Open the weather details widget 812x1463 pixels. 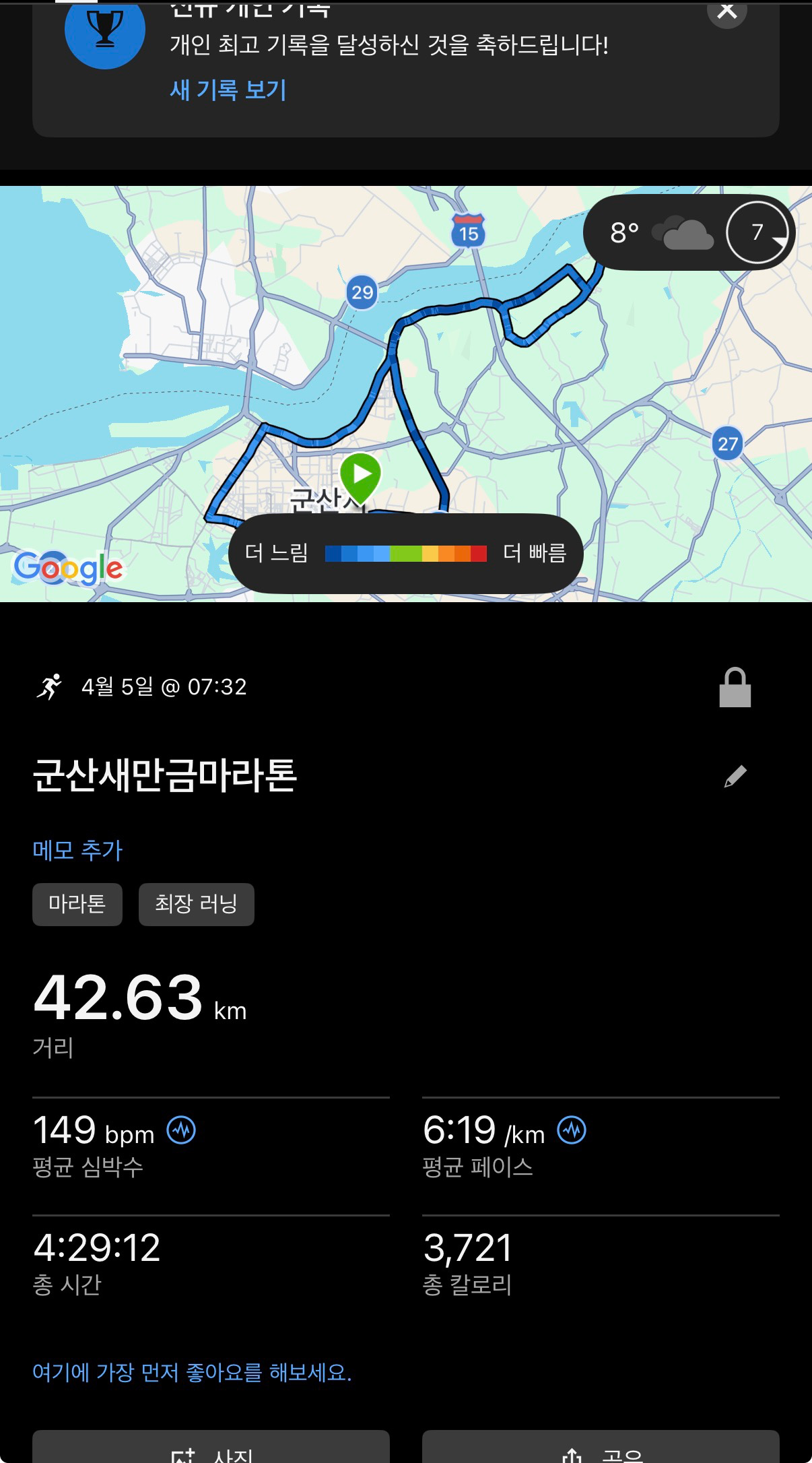689,233
